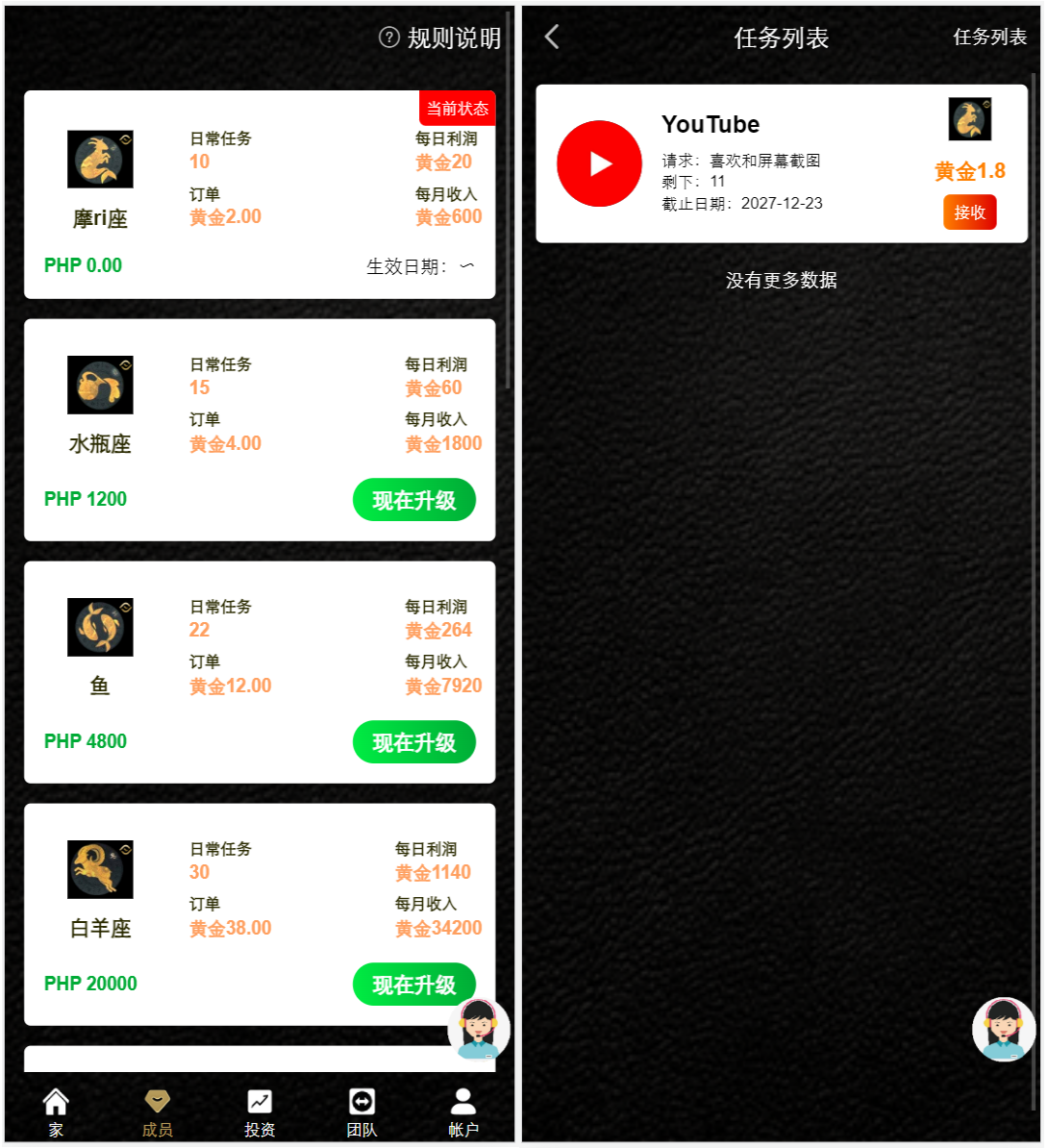The width and height of the screenshot is (1048, 1148).
Task: Go back from the 任务列表 page
Action: click(x=552, y=37)
